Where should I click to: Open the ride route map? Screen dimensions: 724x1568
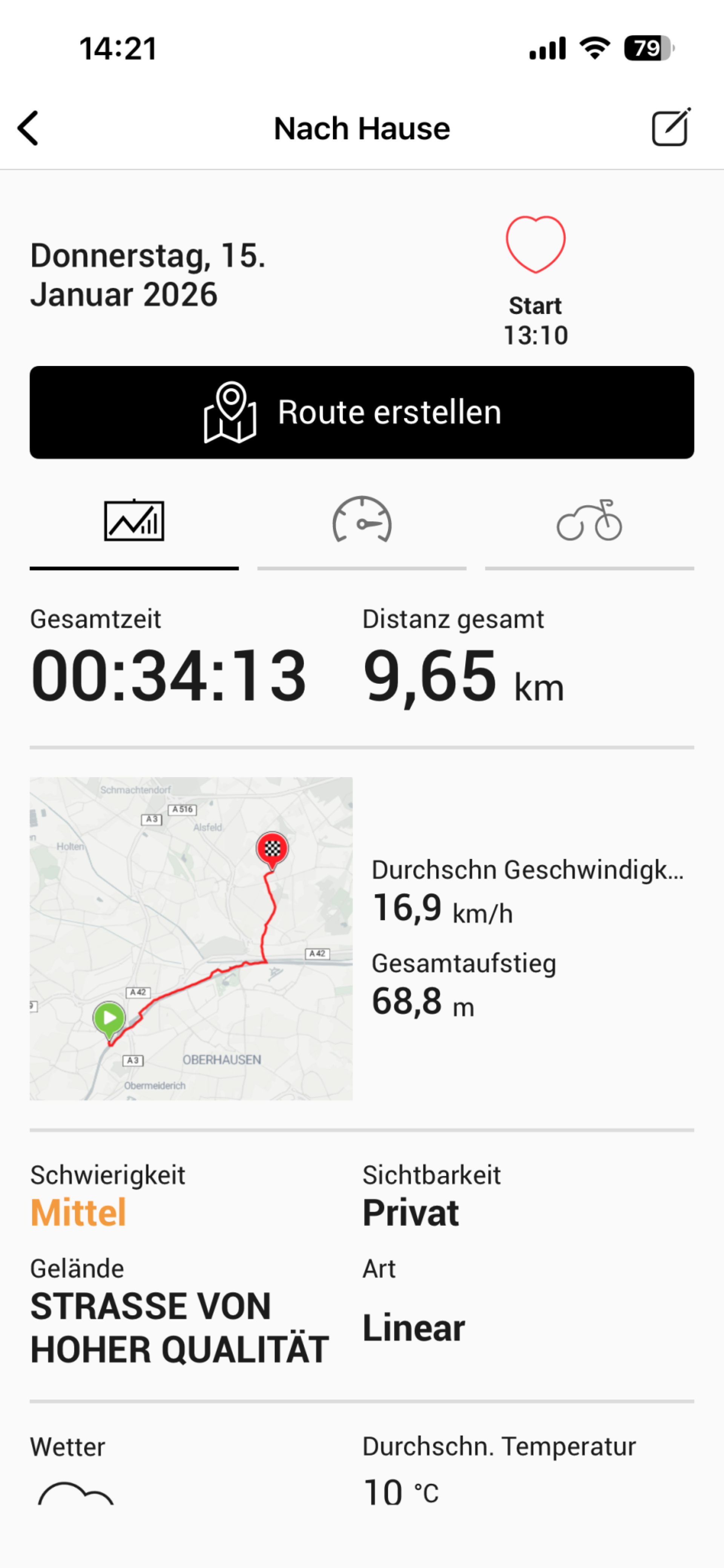click(191, 938)
